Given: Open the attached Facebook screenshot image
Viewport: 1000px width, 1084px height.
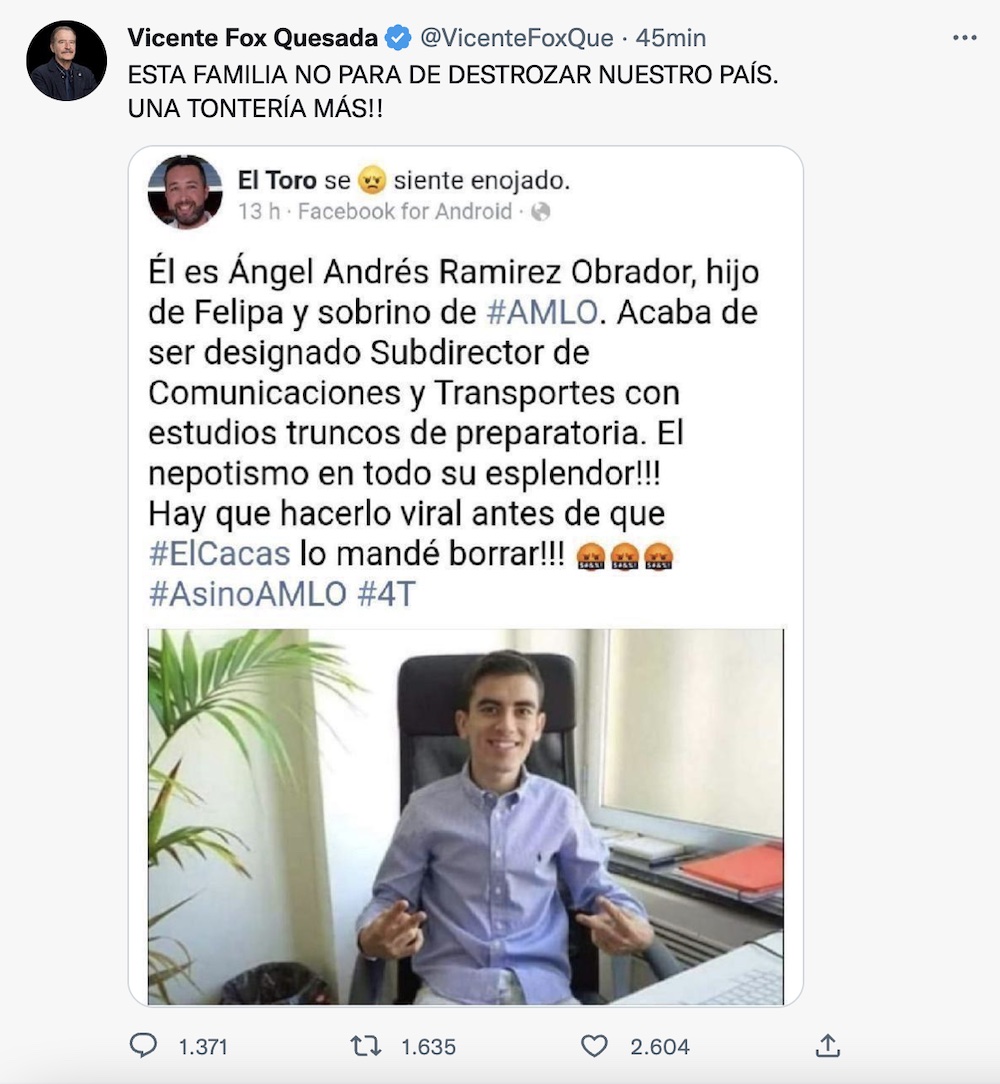Looking at the screenshot, I should pos(465,576).
